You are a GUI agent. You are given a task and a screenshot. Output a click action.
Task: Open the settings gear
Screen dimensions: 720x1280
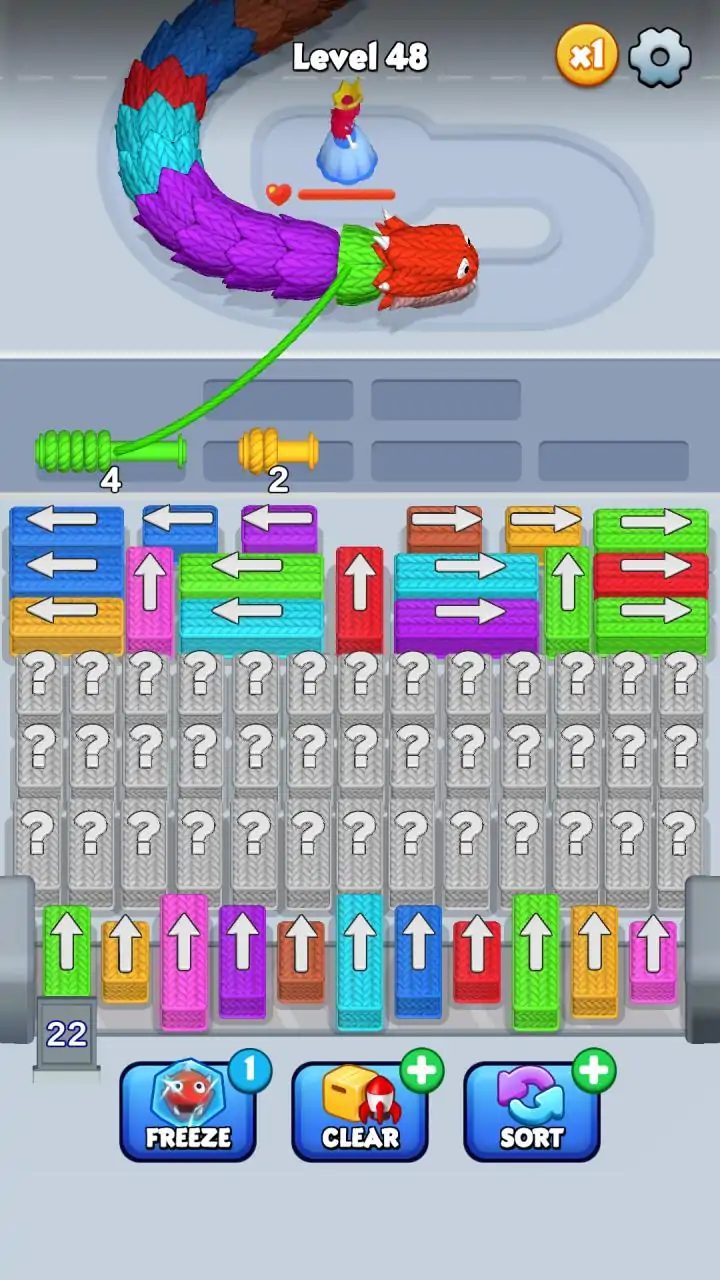coord(660,57)
